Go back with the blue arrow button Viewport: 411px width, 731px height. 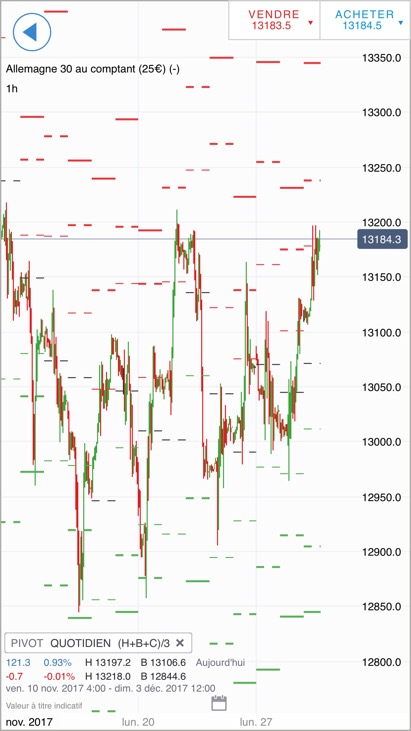point(32,32)
